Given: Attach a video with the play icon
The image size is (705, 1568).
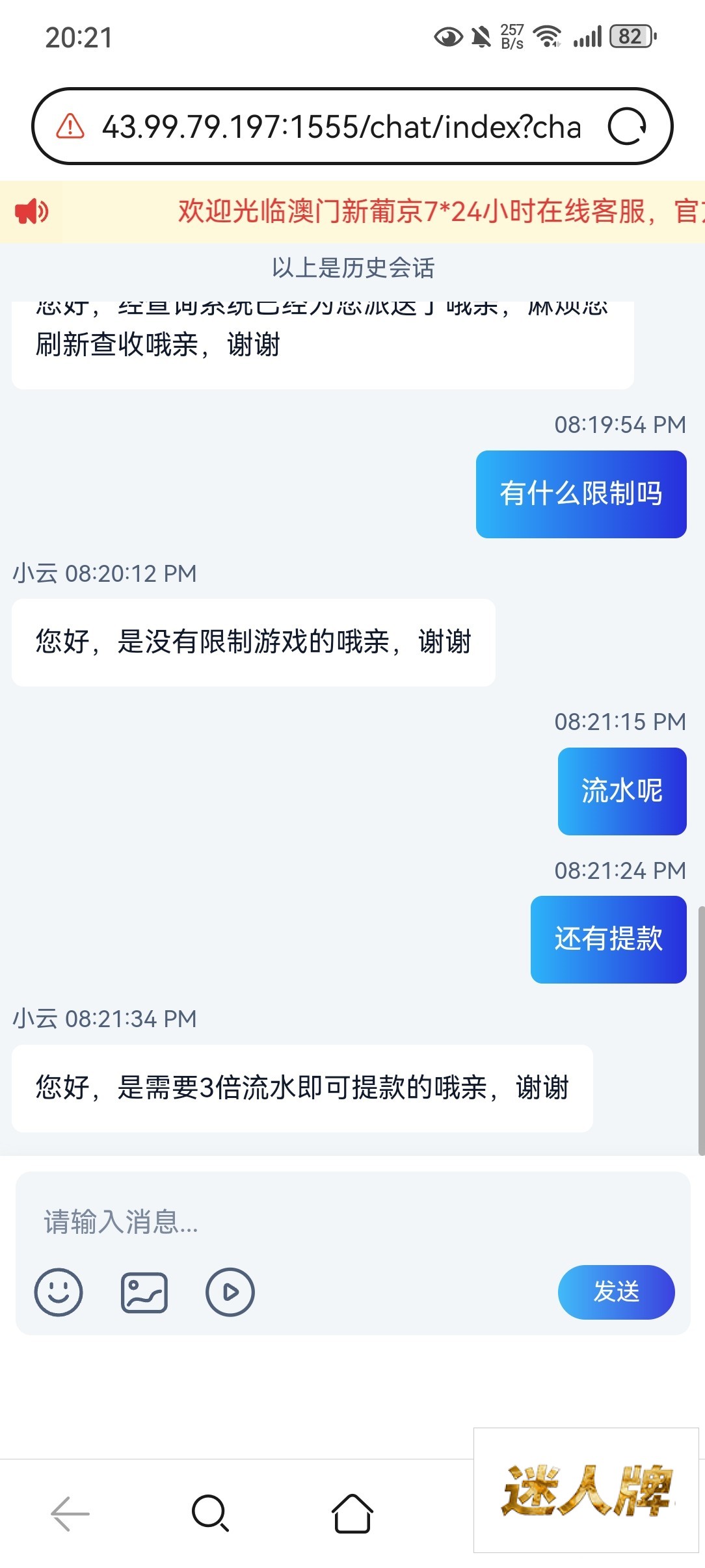Looking at the screenshot, I should pos(230,1292).
